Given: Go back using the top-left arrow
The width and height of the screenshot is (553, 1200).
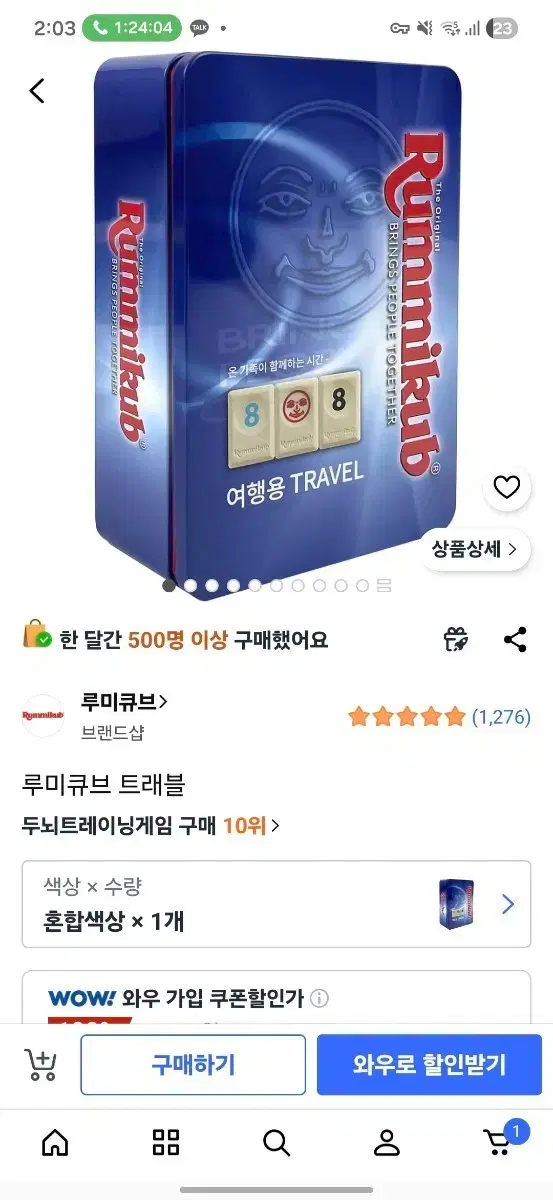Looking at the screenshot, I should [x=37, y=91].
